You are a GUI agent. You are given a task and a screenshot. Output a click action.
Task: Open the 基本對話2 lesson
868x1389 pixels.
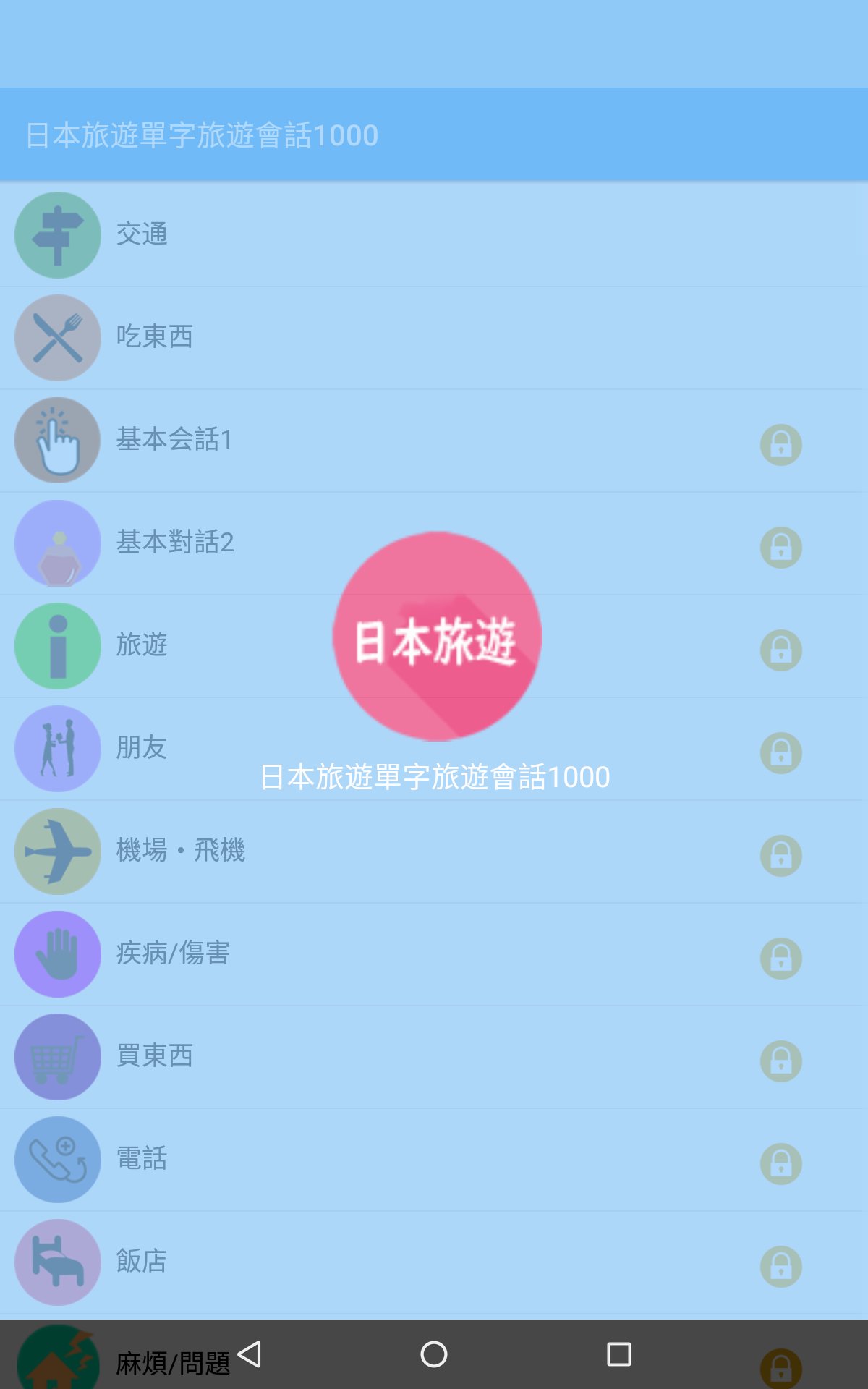click(174, 543)
